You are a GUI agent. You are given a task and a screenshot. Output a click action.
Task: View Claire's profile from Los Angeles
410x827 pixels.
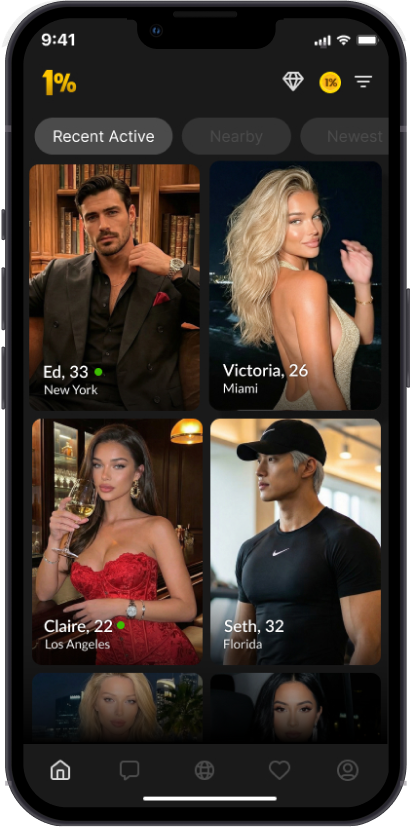pos(117,541)
